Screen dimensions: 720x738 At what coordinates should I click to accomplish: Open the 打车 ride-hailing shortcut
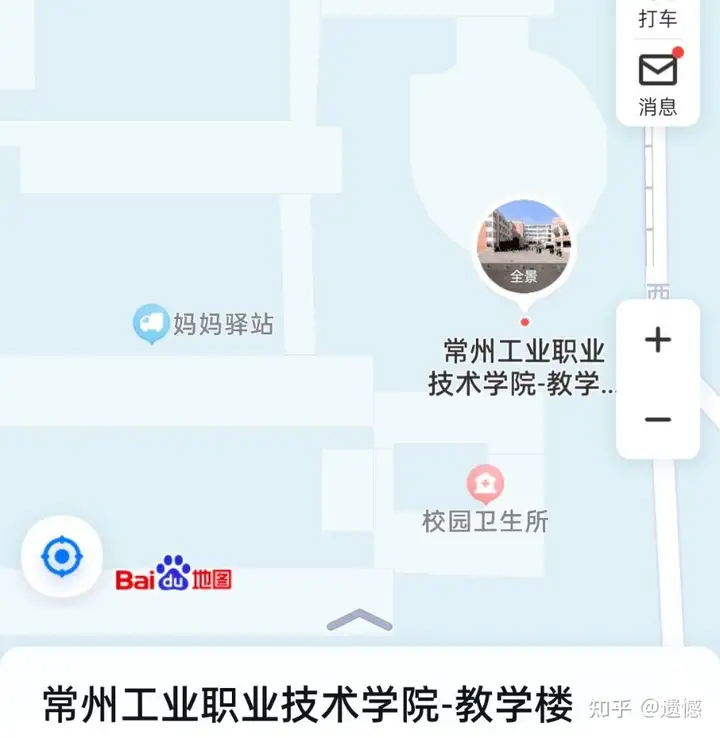pyautogui.click(x=657, y=18)
